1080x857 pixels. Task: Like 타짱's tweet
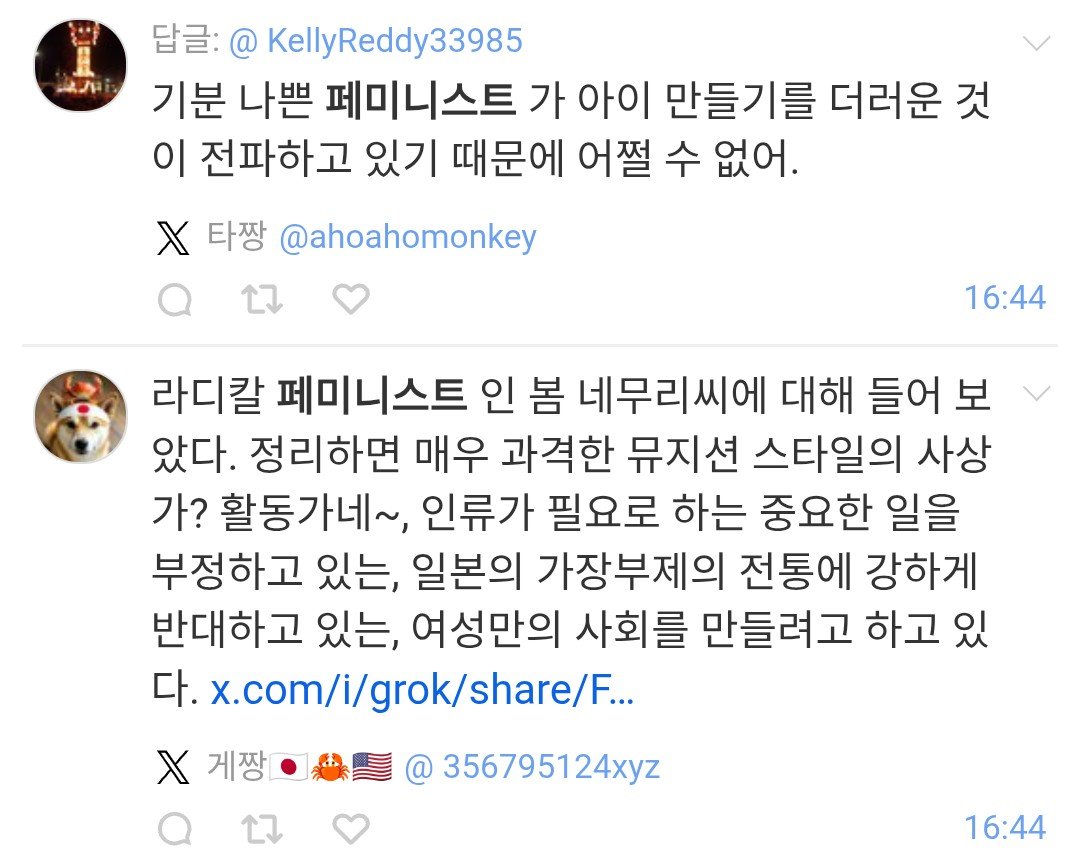coord(350,299)
